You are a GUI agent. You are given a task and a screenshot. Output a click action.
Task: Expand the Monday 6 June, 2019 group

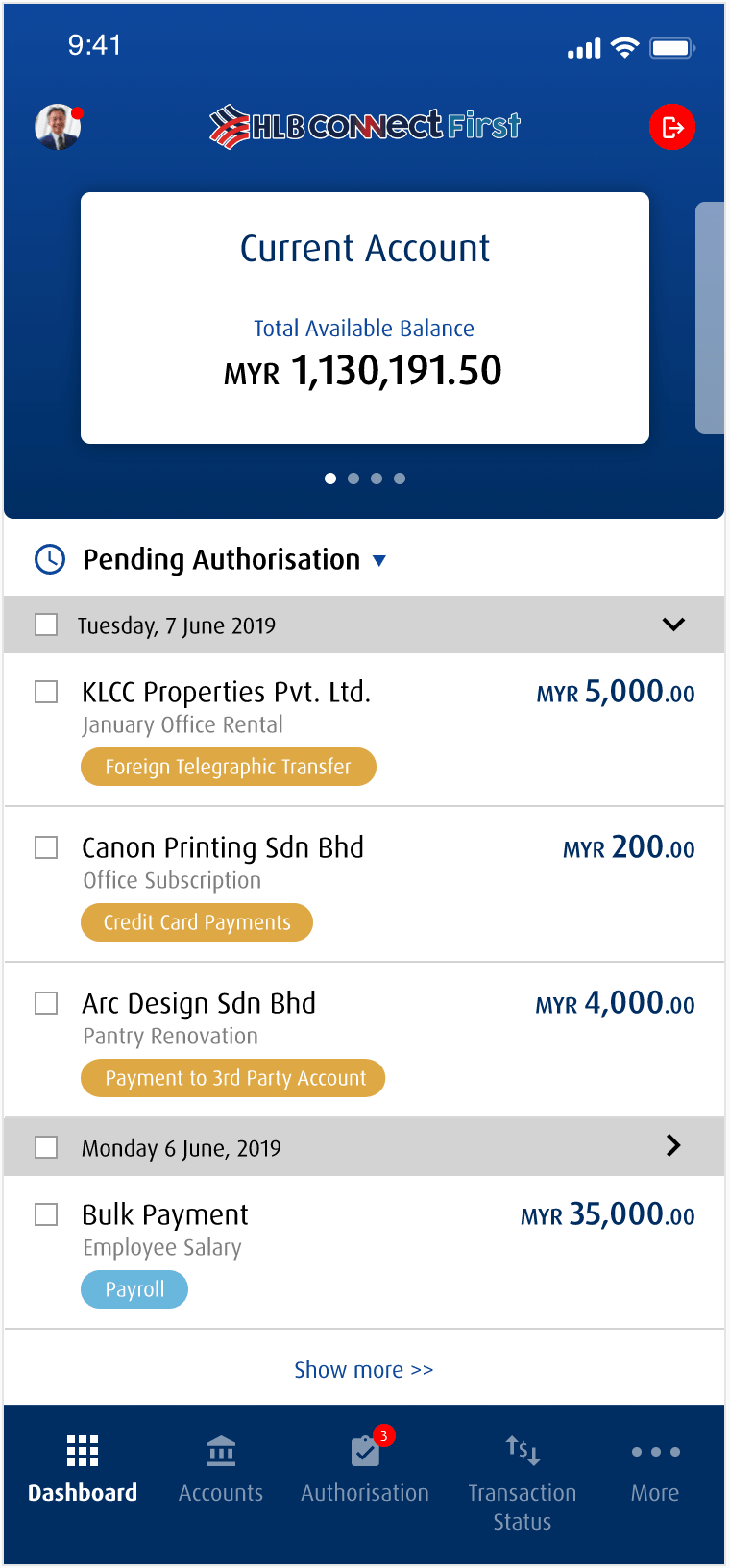point(673,1145)
